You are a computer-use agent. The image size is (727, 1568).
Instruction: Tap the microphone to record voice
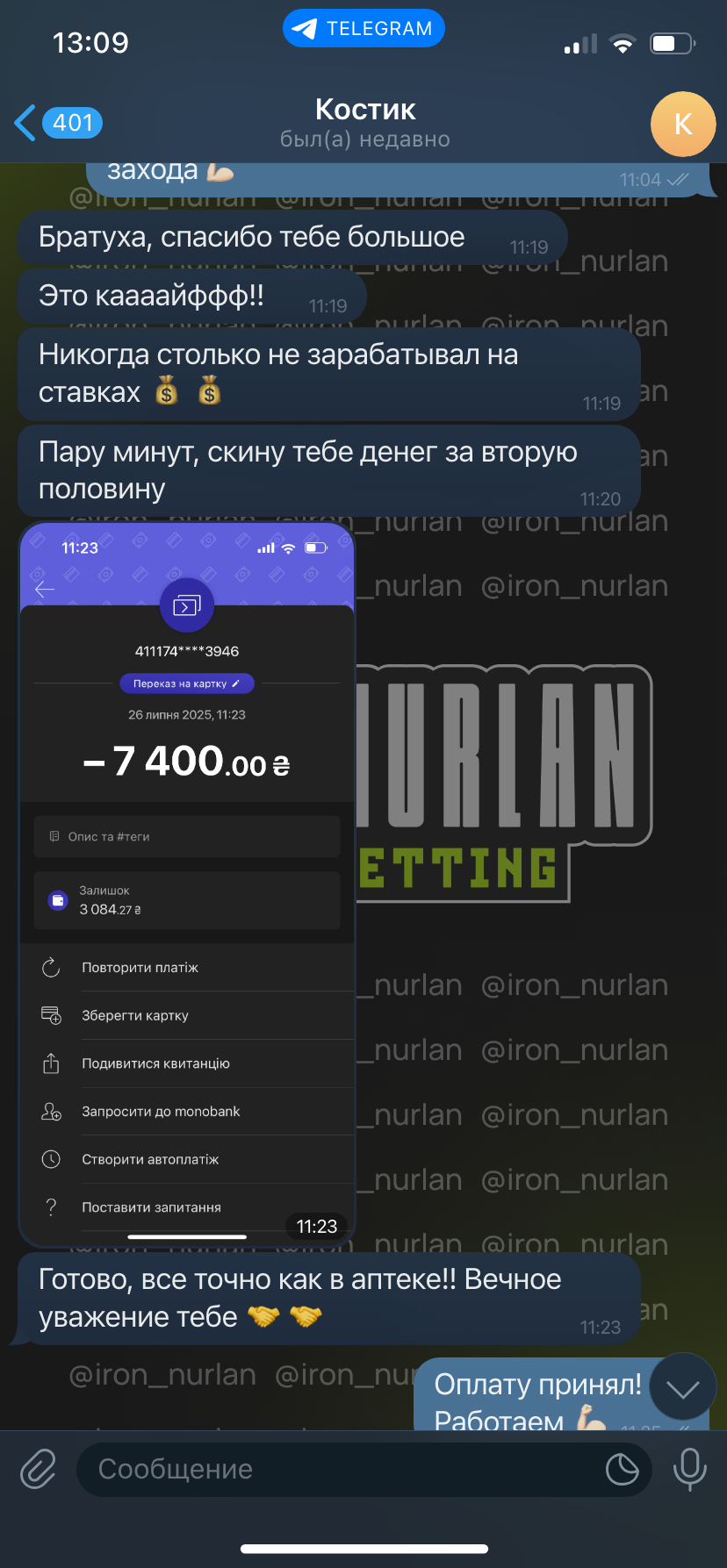click(689, 1469)
